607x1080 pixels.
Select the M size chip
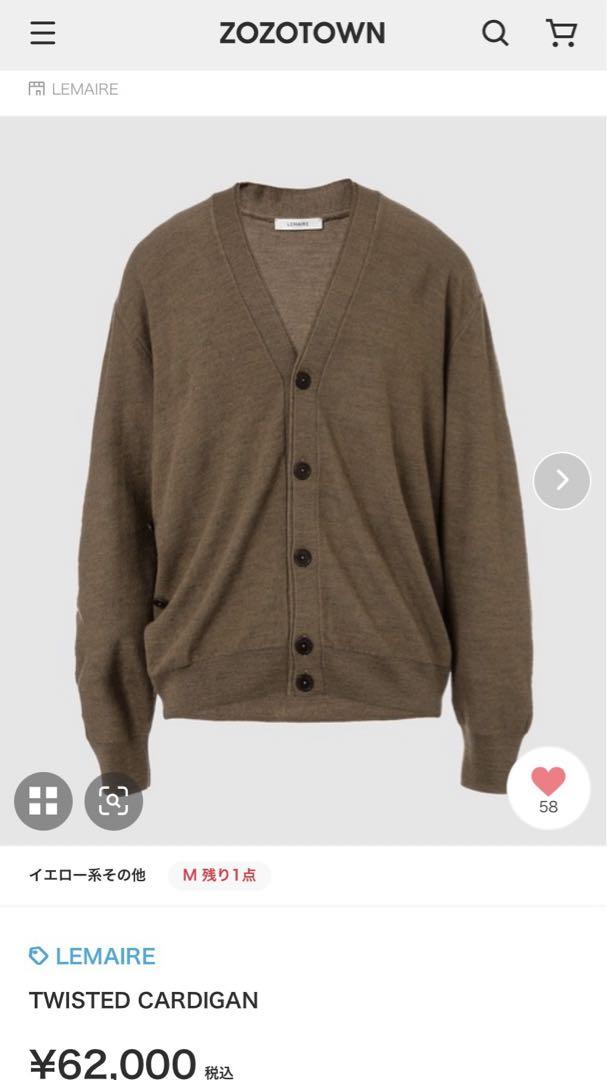point(219,875)
